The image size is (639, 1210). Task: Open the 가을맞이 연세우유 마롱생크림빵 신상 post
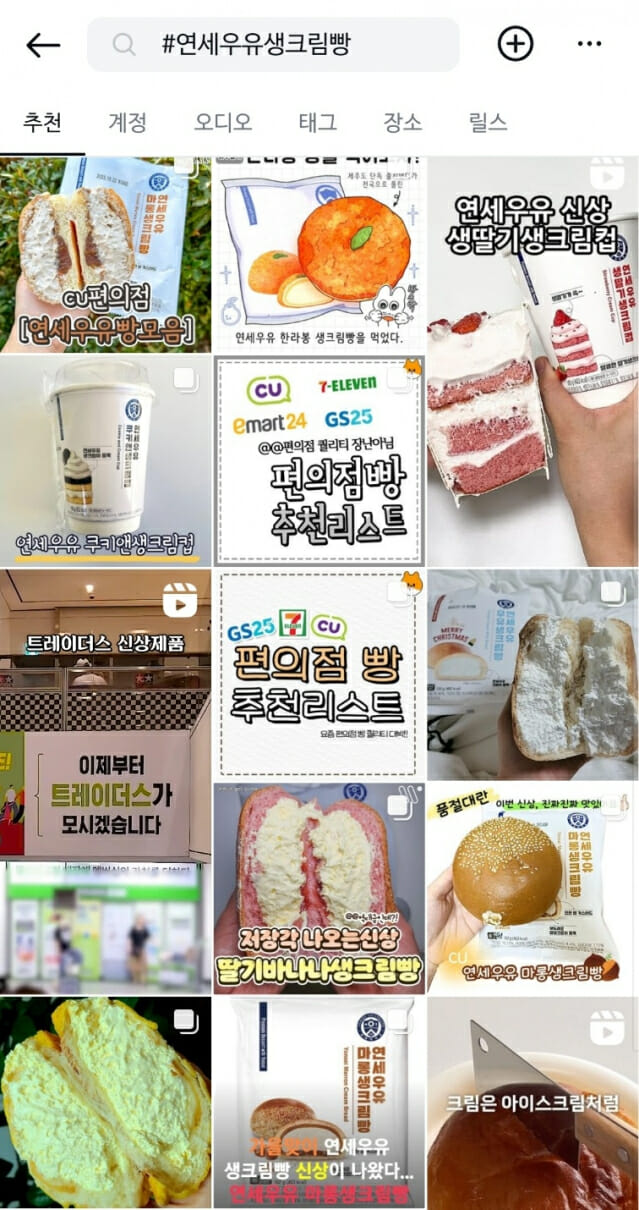point(319,1103)
